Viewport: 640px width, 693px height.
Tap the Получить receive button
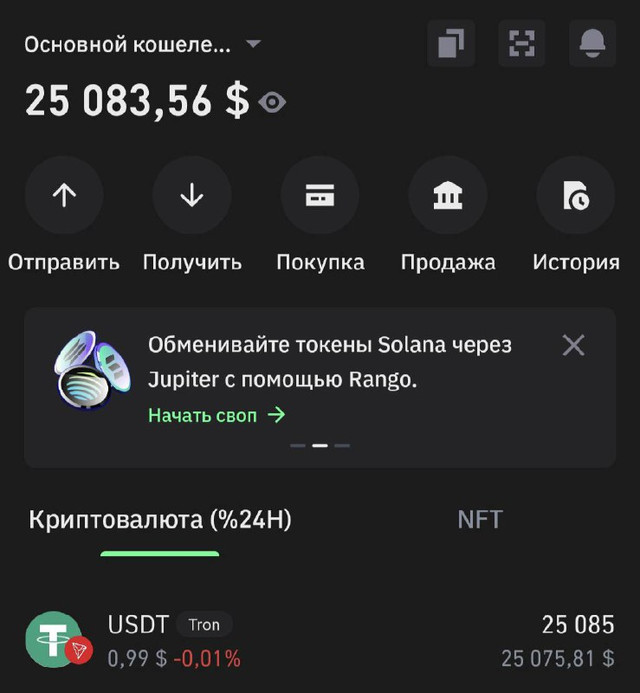point(192,196)
